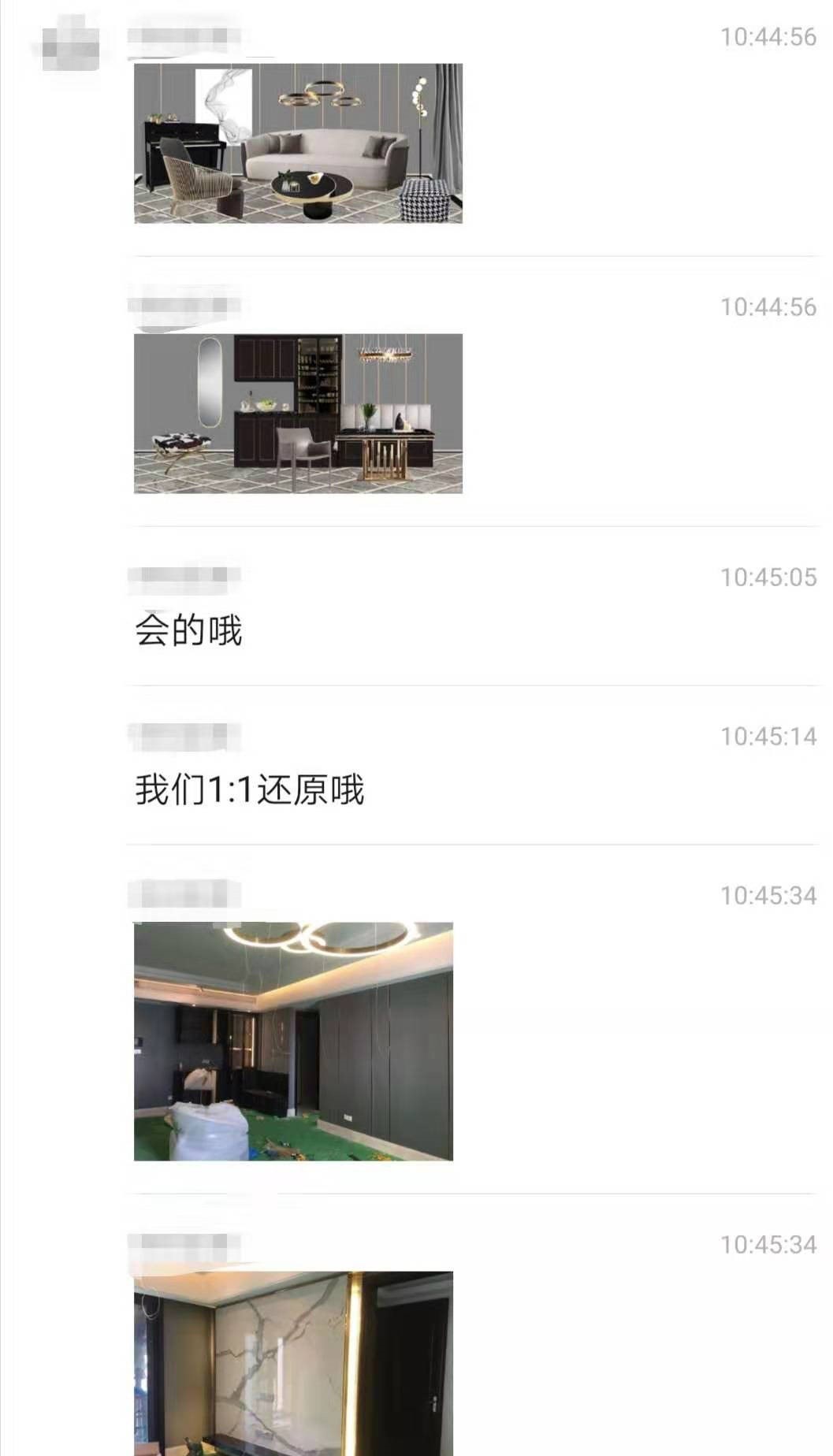Open the marble wall photo sent at 10:45:34
Image resolution: width=833 pixels, height=1456 pixels.
coord(293,1363)
